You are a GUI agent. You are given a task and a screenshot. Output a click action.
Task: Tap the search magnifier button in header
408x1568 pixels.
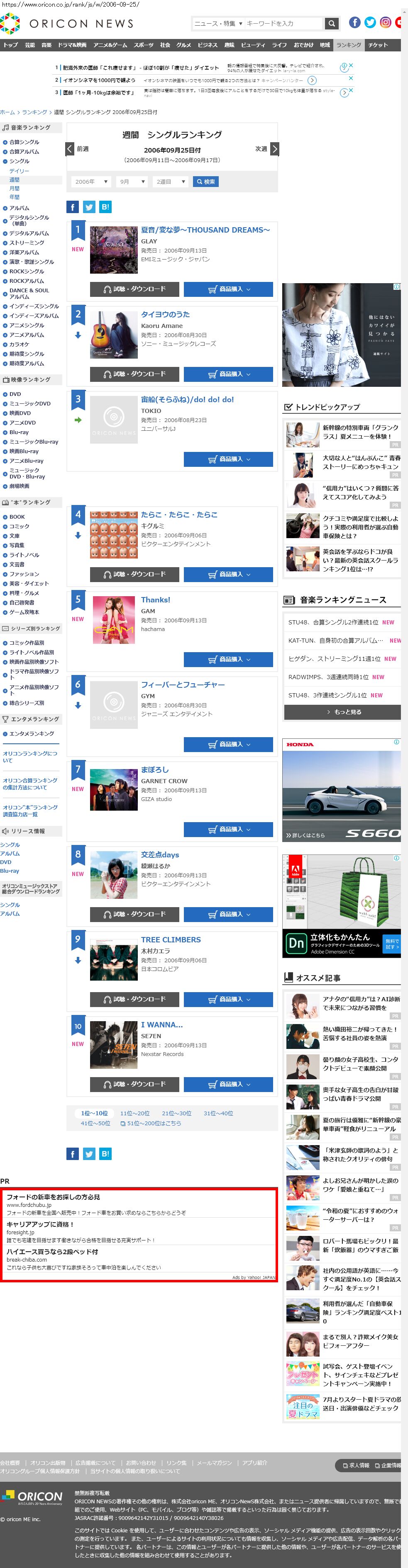[331, 24]
